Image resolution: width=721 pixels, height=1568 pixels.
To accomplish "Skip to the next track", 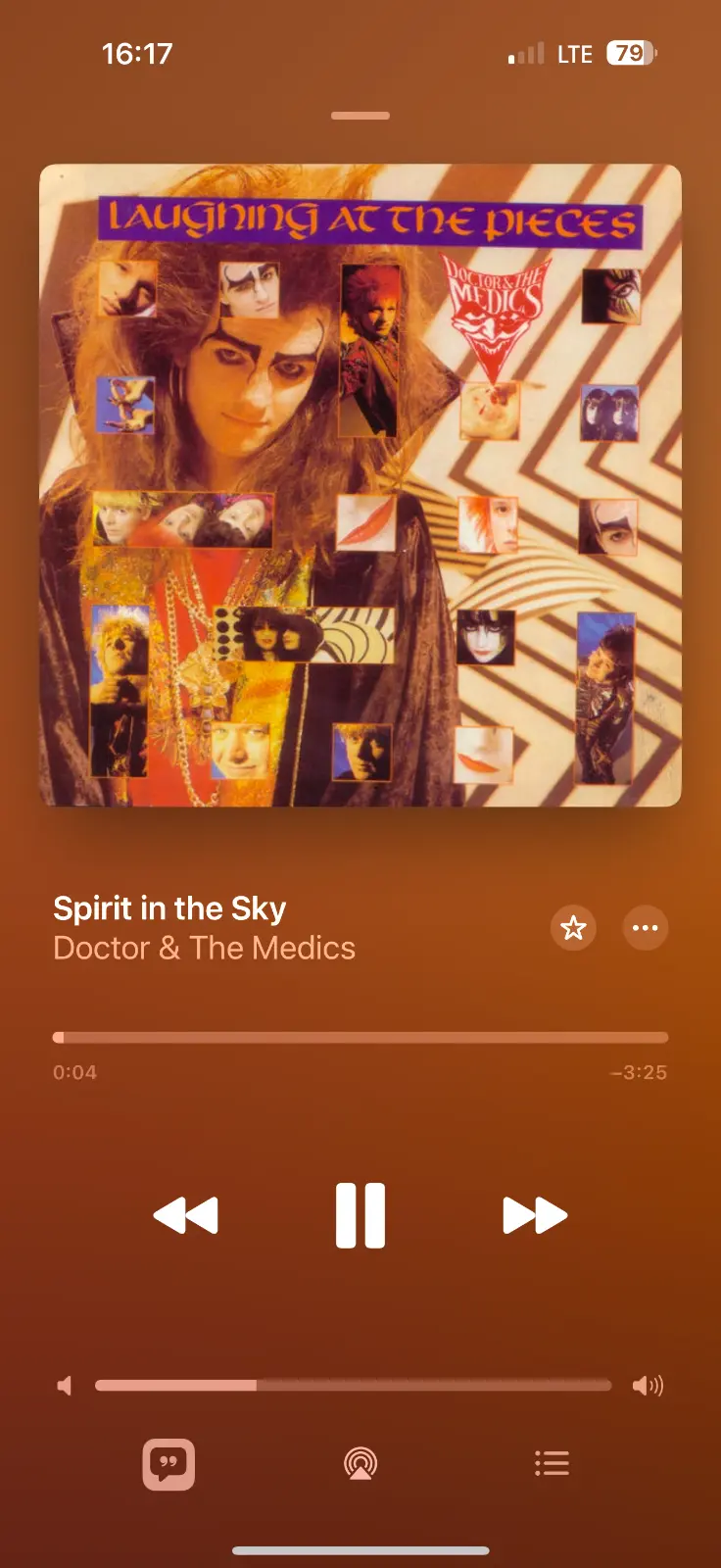I will pos(535,1215).
